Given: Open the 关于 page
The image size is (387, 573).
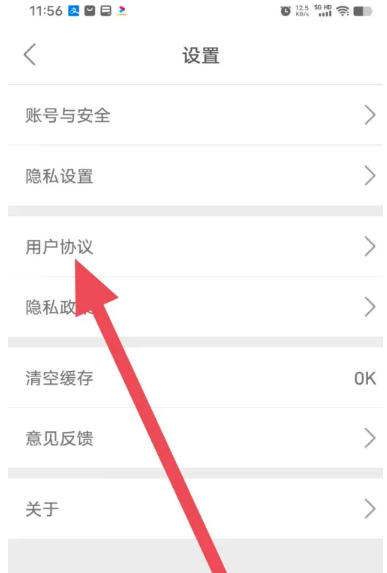Looking at the screenshot, I should click(x=196, y=509).
